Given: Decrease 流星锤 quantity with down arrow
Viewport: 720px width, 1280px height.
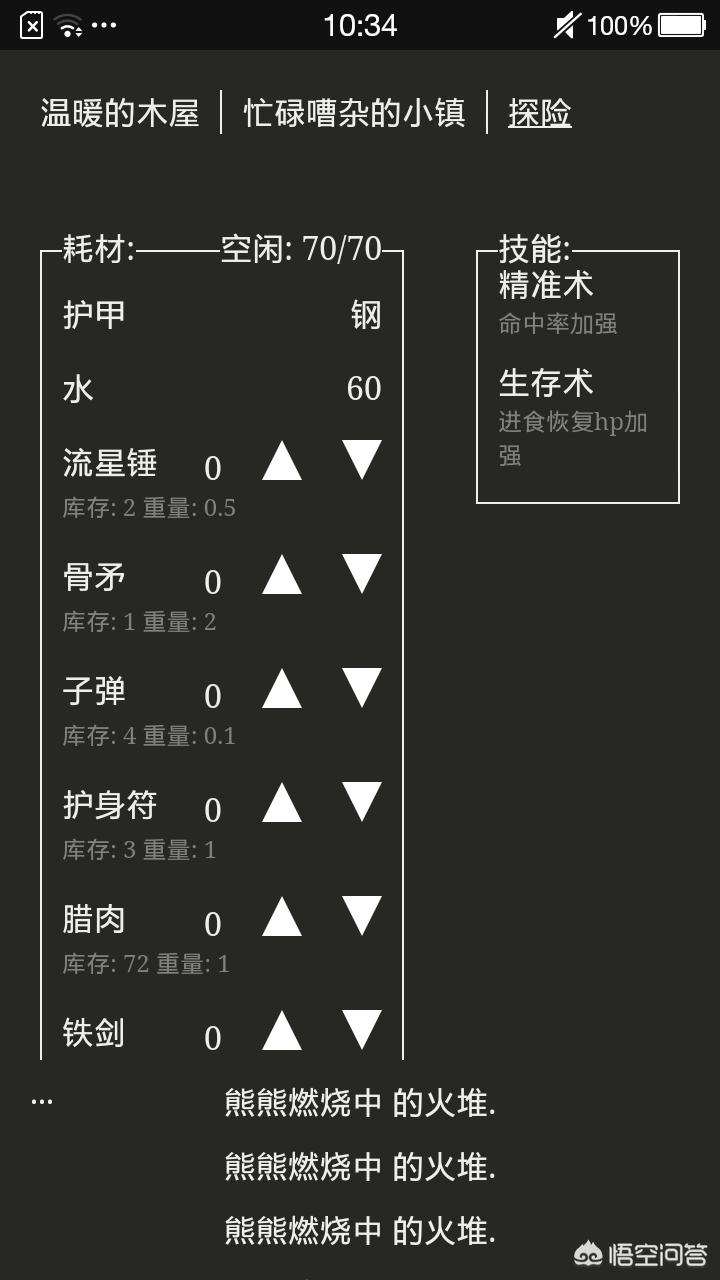Looking at the screenshot, I should pos(362,459).
